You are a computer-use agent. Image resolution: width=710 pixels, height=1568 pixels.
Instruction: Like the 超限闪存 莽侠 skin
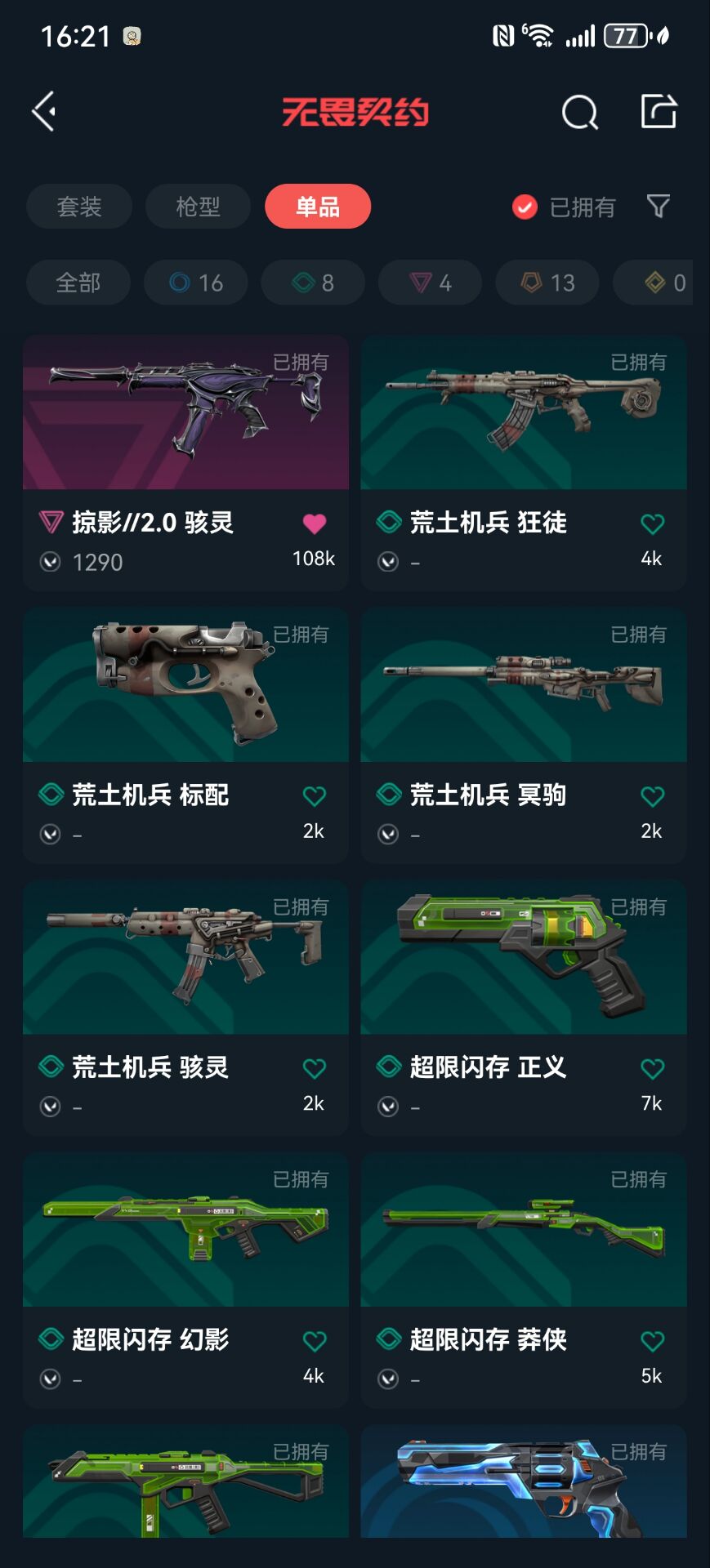(652, 1341)
